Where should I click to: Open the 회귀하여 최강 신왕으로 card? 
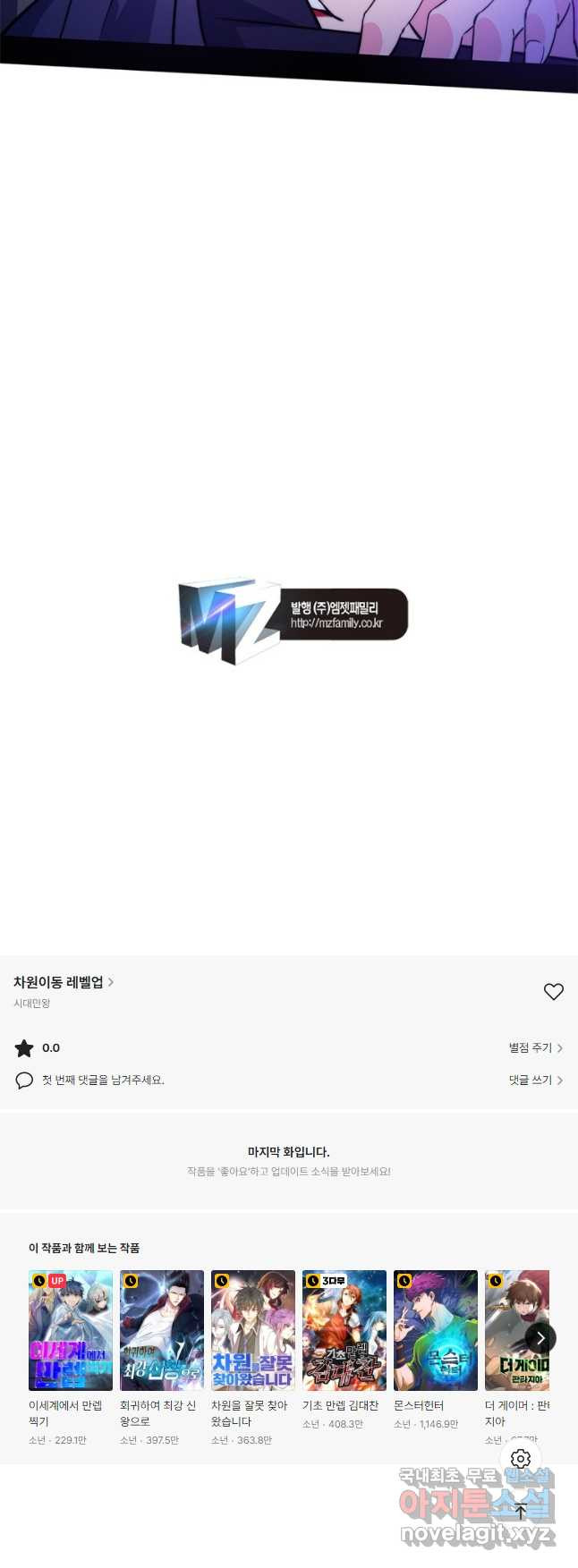162,1330
